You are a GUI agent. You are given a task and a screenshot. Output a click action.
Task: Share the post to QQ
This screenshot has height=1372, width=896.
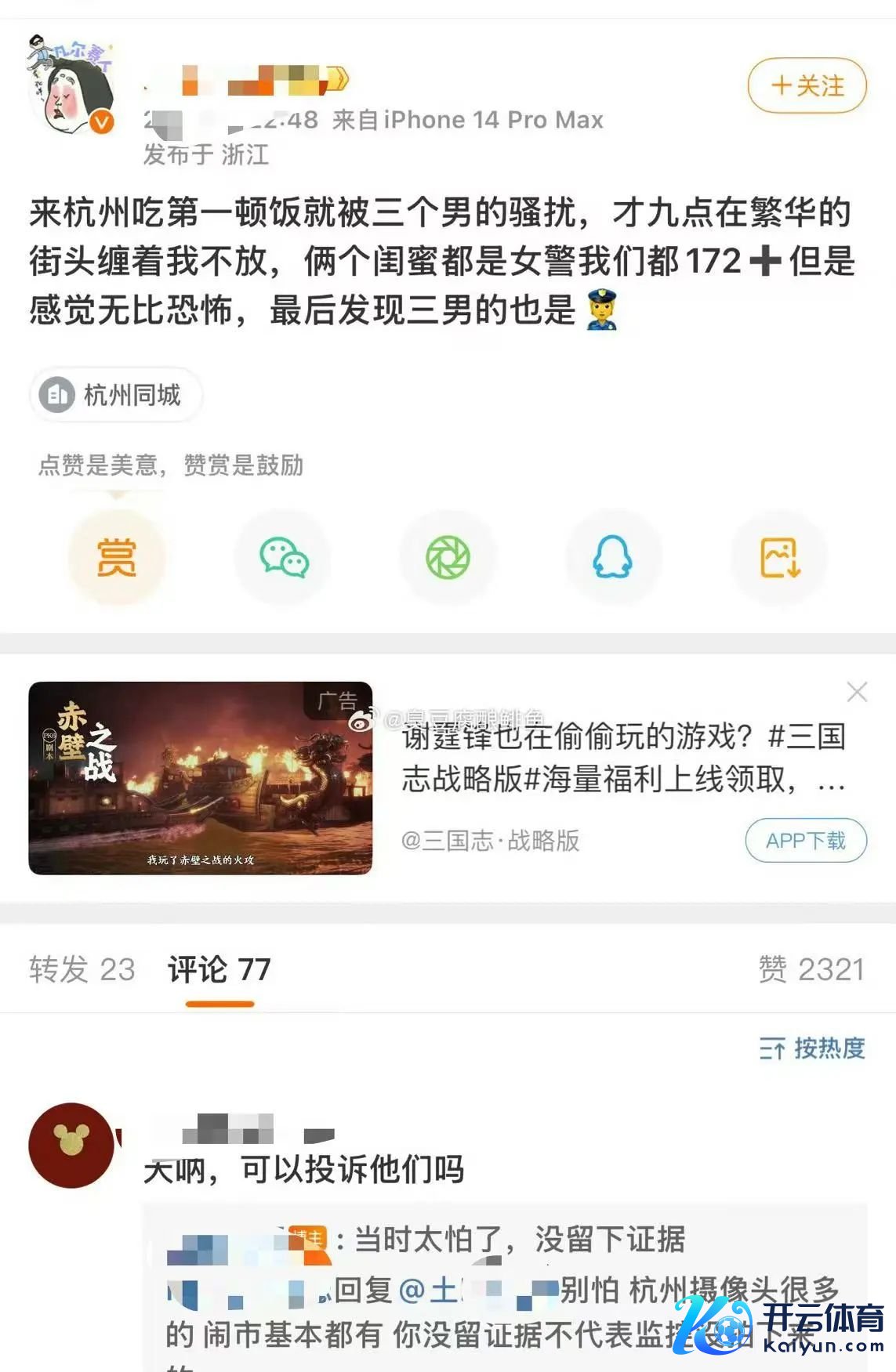(x=613, y=557)
